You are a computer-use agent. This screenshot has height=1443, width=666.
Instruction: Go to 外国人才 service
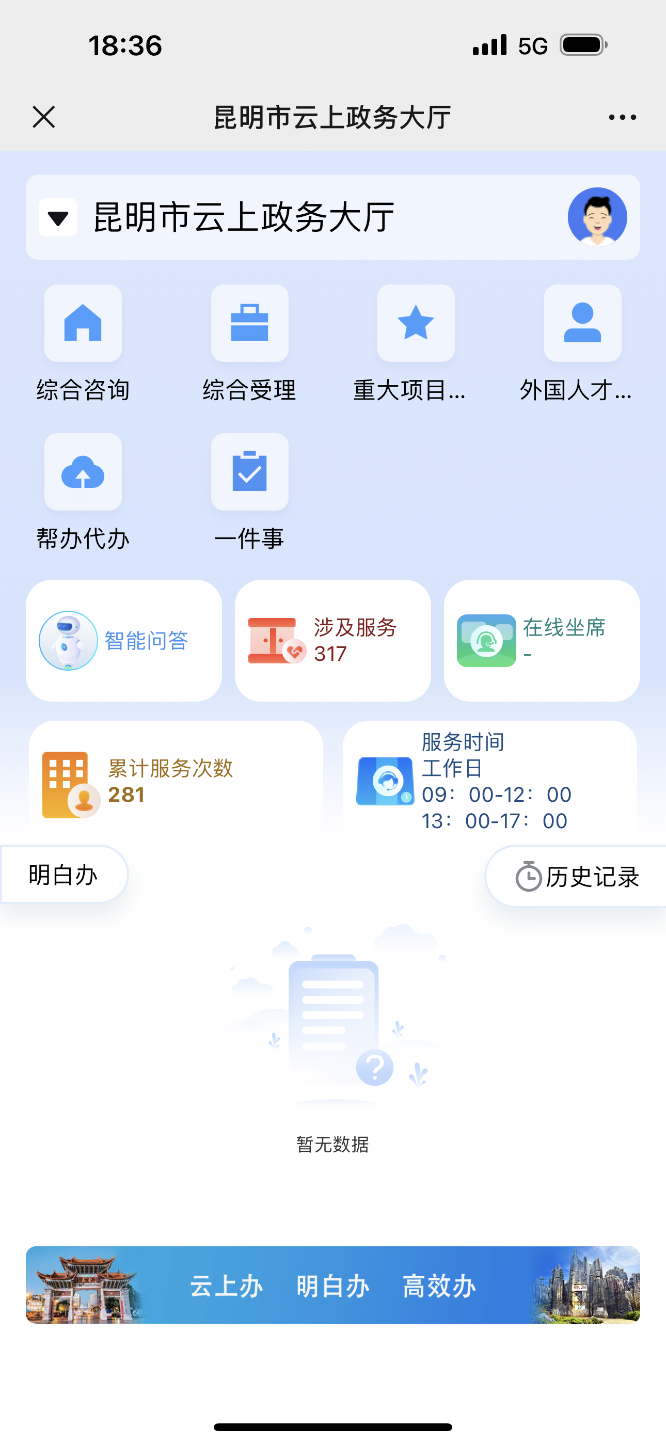point(582,324)
